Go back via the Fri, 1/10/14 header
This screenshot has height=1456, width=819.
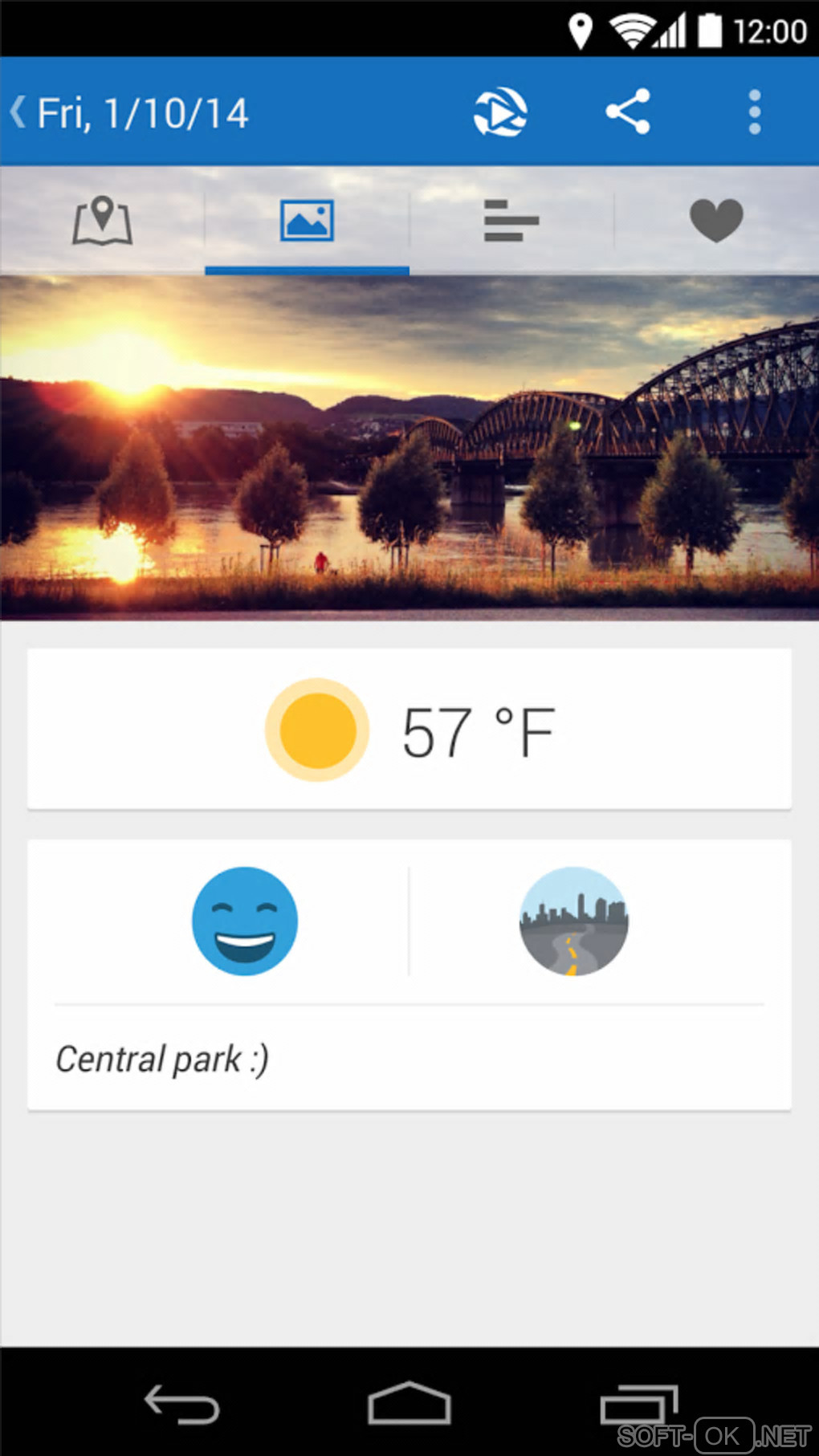[128, 112]
